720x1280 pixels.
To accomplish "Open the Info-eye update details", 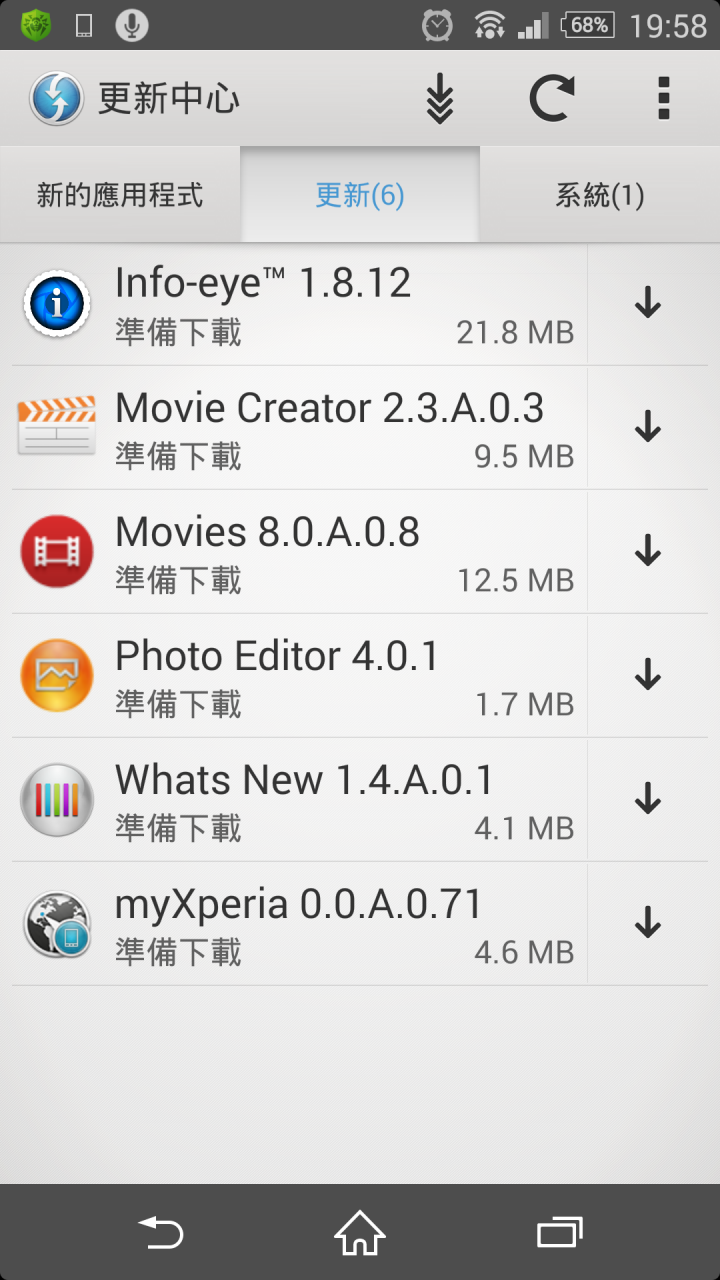I will click(299, 303).
